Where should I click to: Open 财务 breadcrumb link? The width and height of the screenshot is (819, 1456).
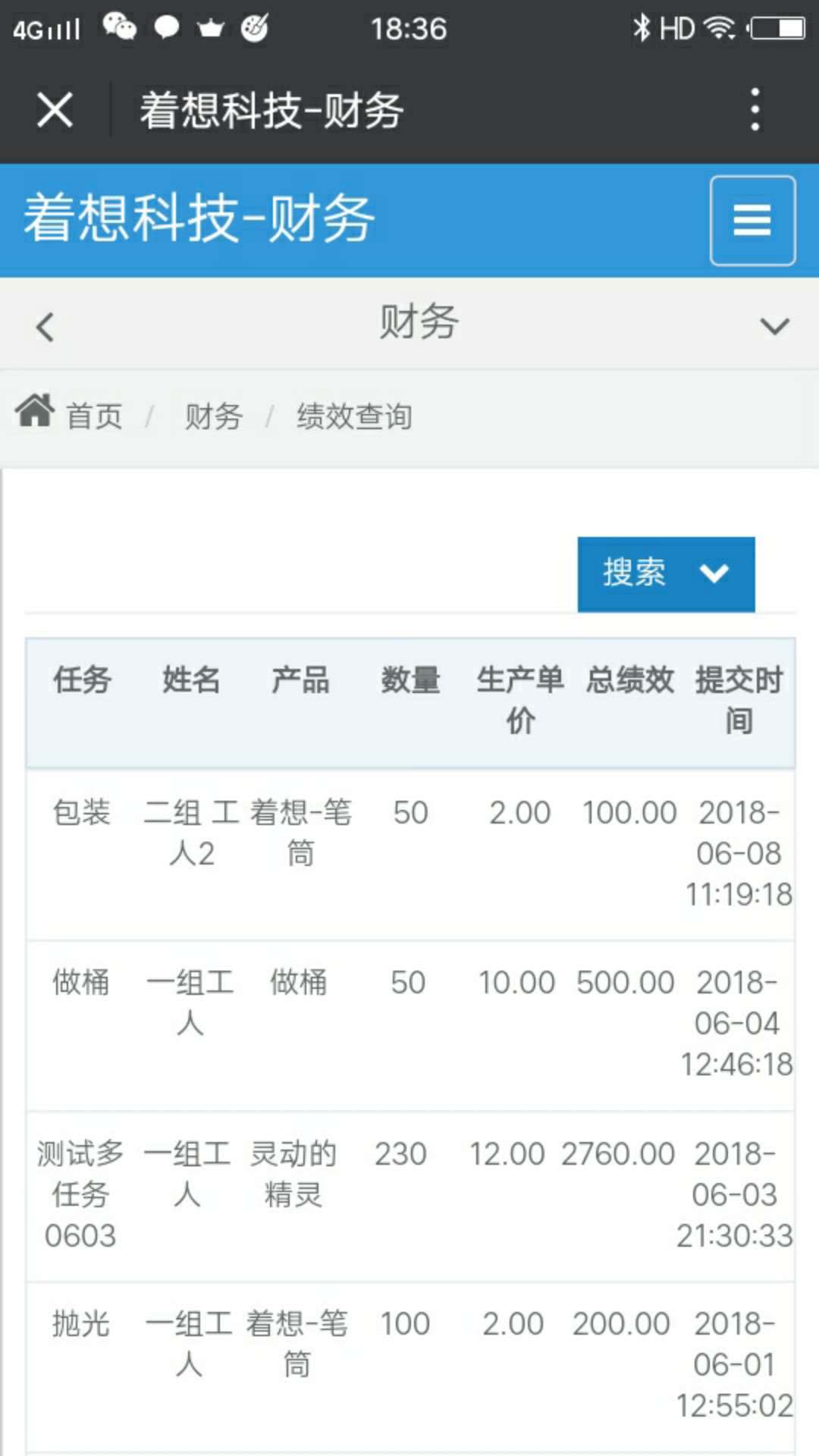(x=214, y=416)
